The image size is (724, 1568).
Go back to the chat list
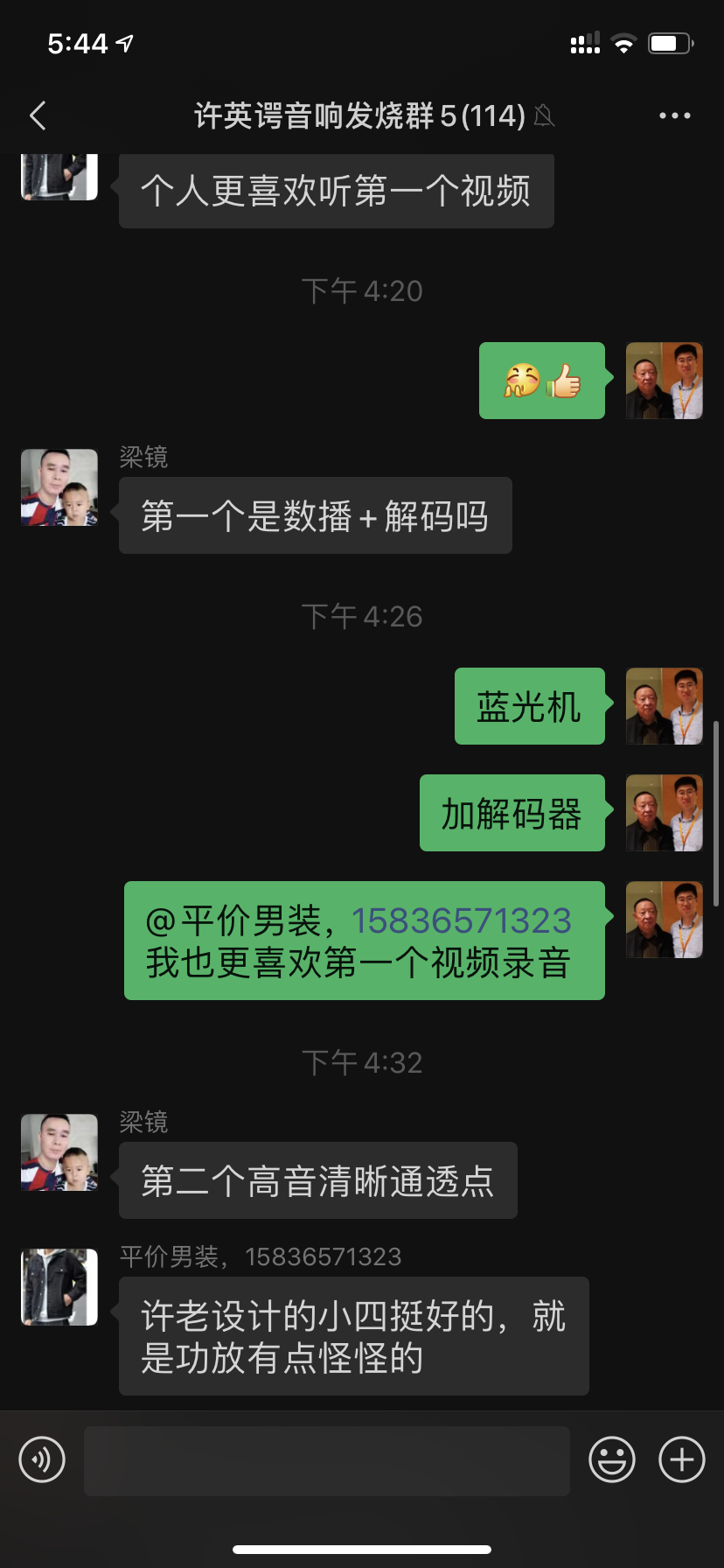pos(38,115)
